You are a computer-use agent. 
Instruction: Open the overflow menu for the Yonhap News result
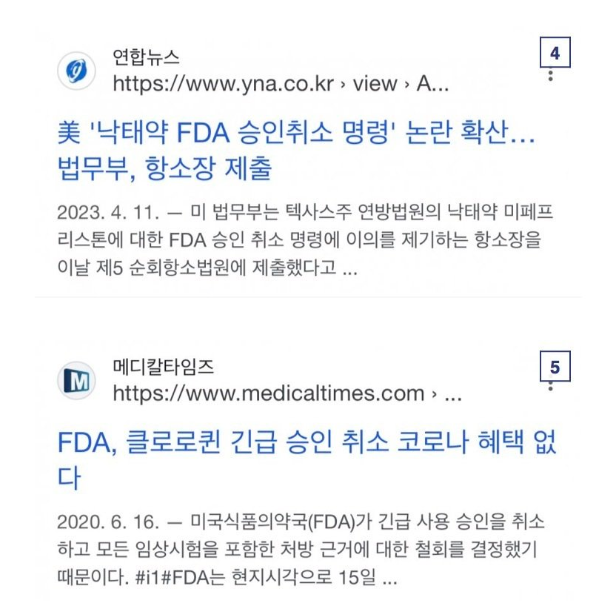[x=551, y=74]
